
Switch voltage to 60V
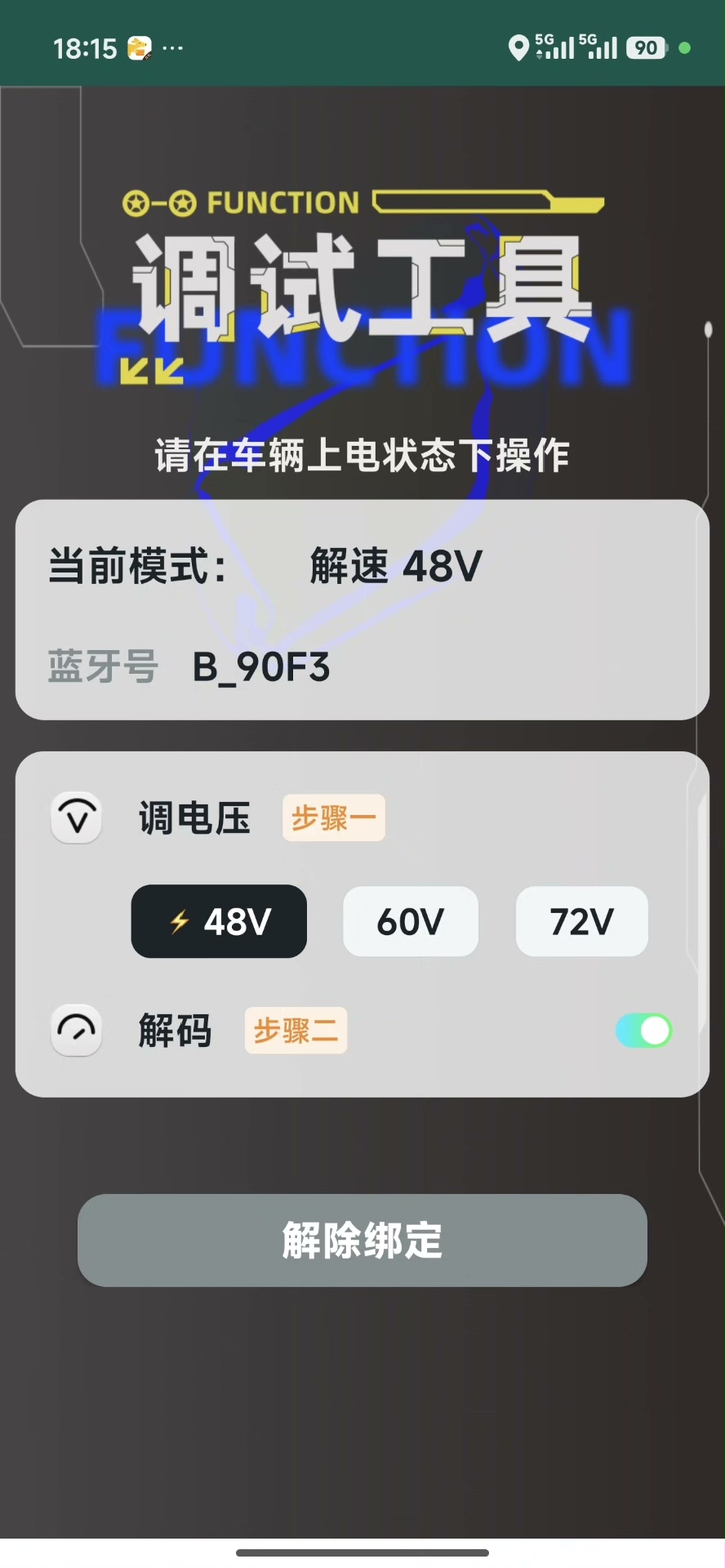pyautogui.click(x=410, y=921)
